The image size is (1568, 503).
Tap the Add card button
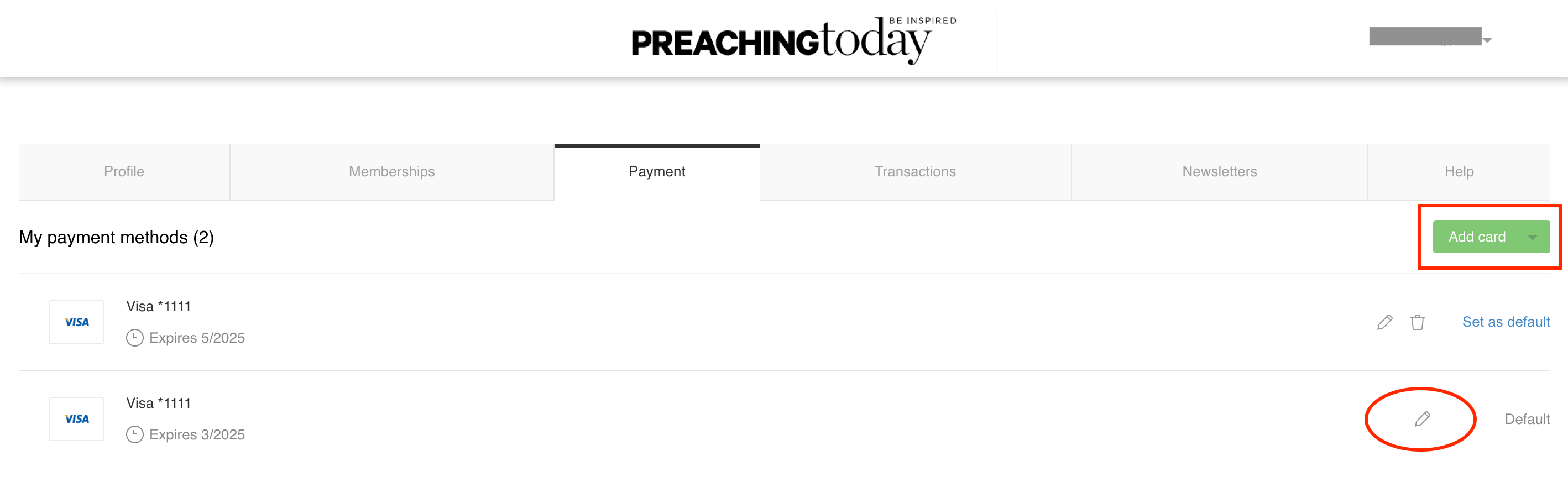(x=1477, y=237)
